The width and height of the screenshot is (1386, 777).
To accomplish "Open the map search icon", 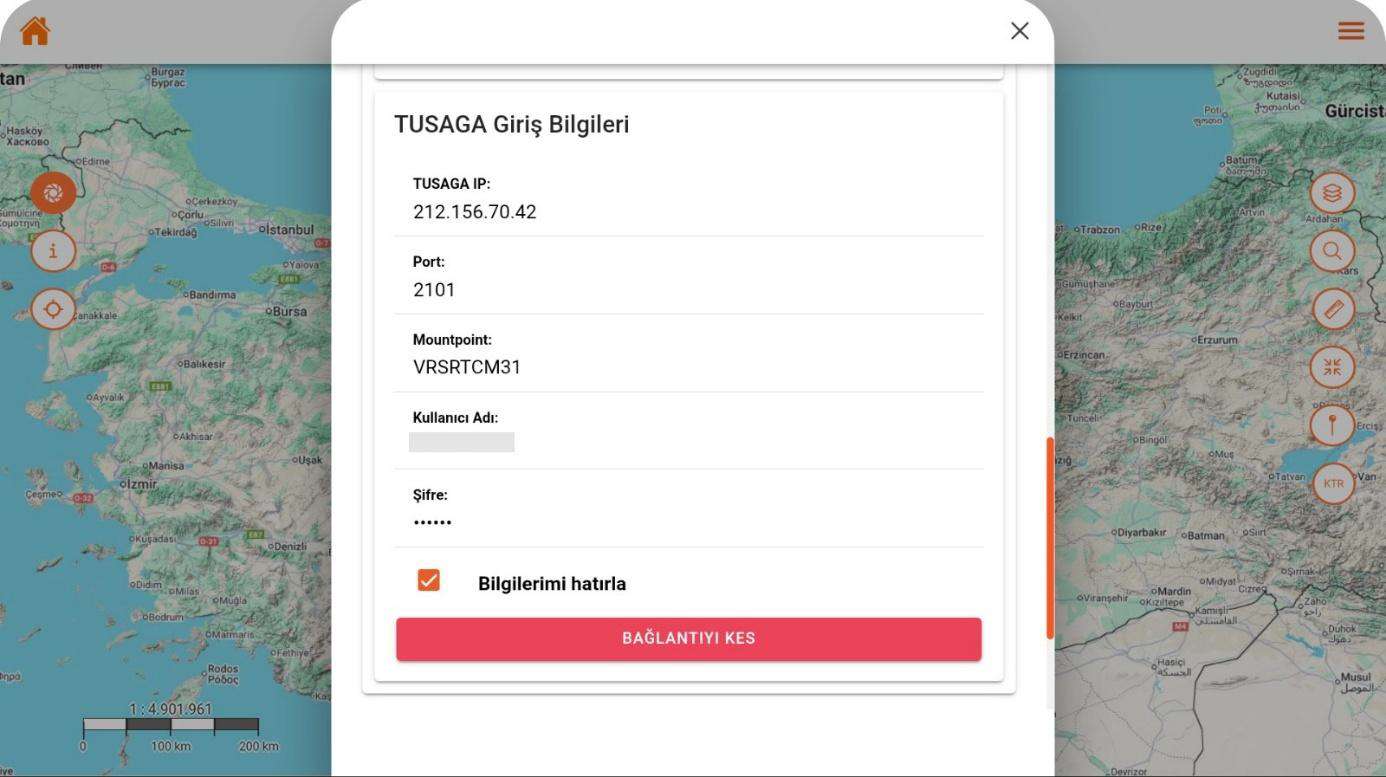I will [x=1332, y=251].
